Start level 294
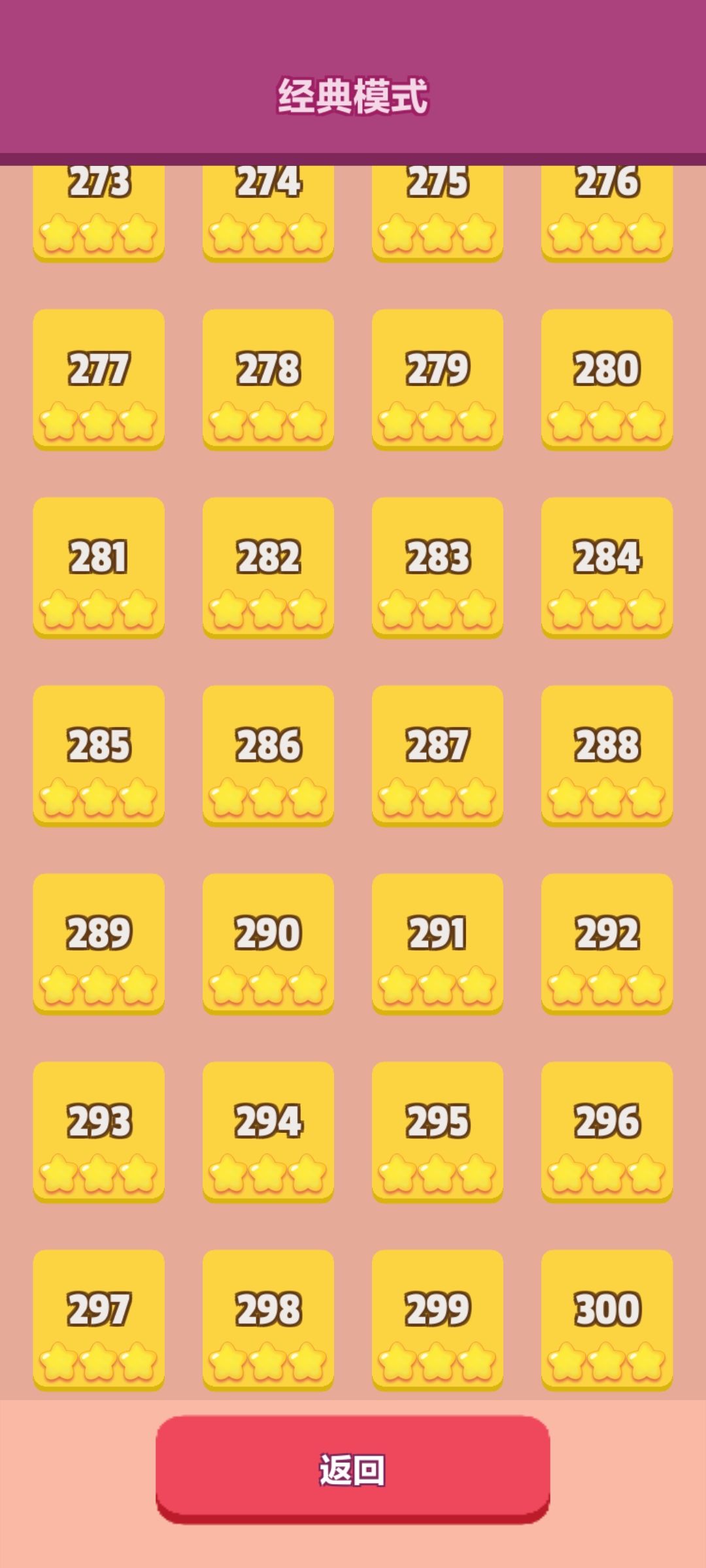706x1568 pixels. point(268,1132)
